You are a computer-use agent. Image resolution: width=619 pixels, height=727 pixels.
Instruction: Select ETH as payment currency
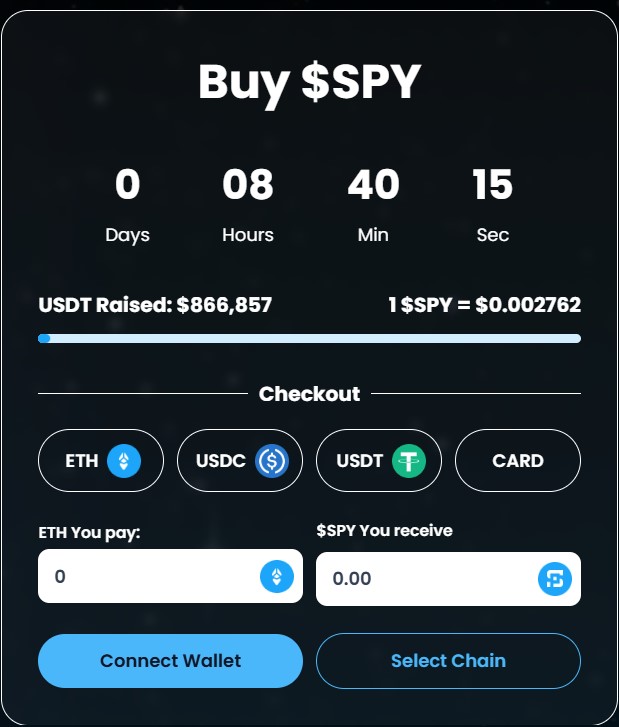(100, 461)
